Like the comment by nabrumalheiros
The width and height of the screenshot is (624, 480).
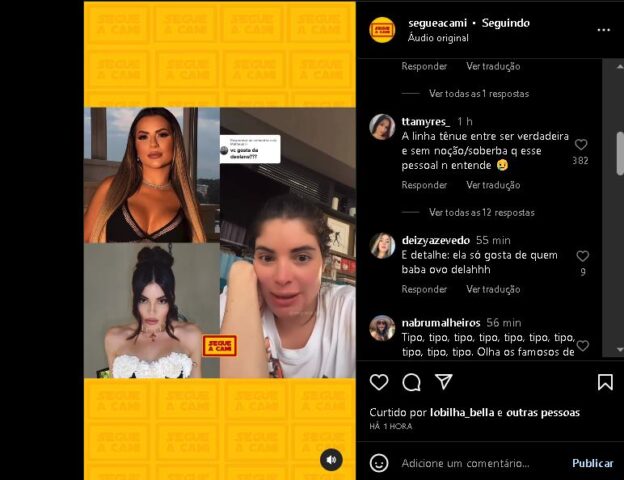(x=582, y=345)
